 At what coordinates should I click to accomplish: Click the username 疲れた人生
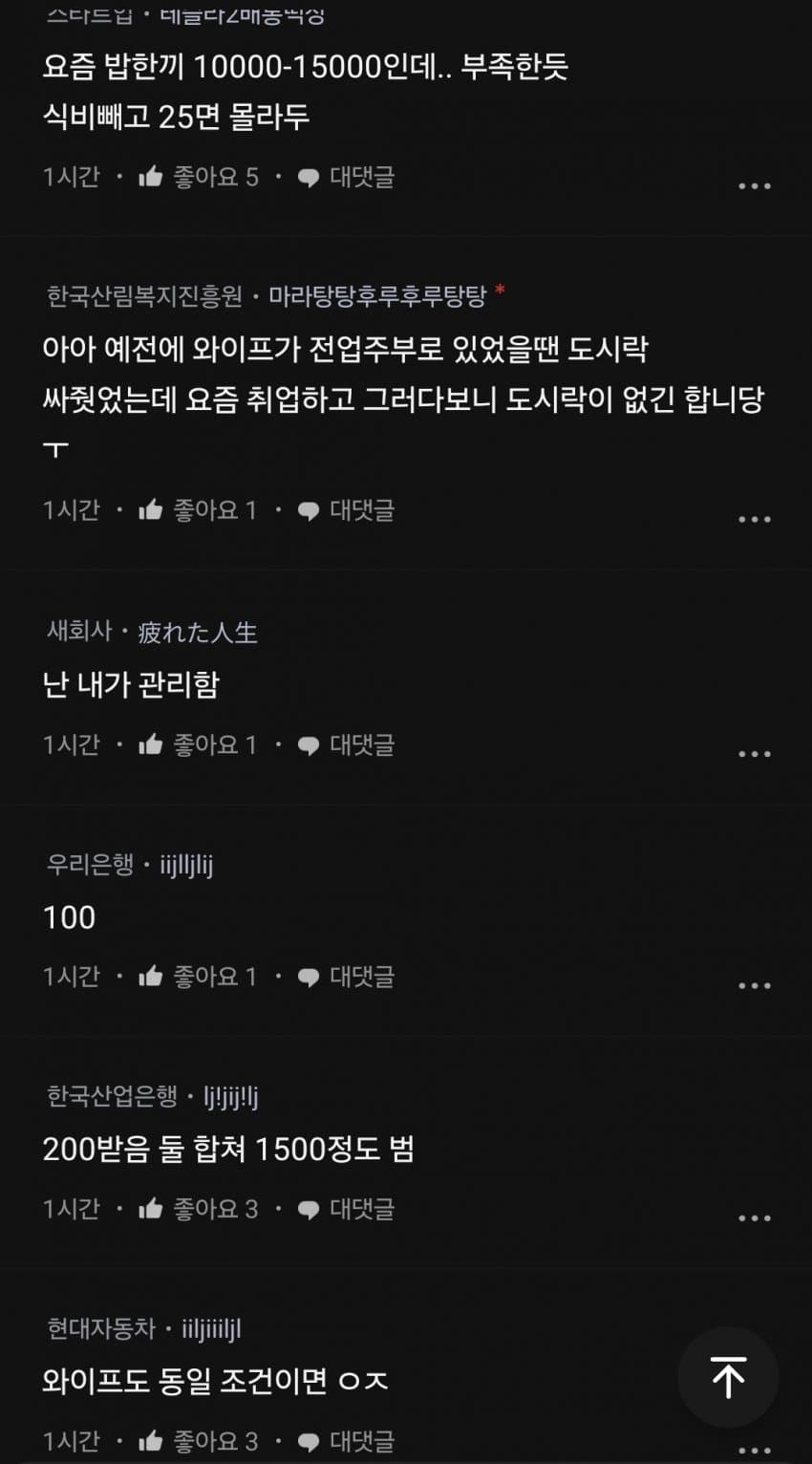[x=197, y=632]
